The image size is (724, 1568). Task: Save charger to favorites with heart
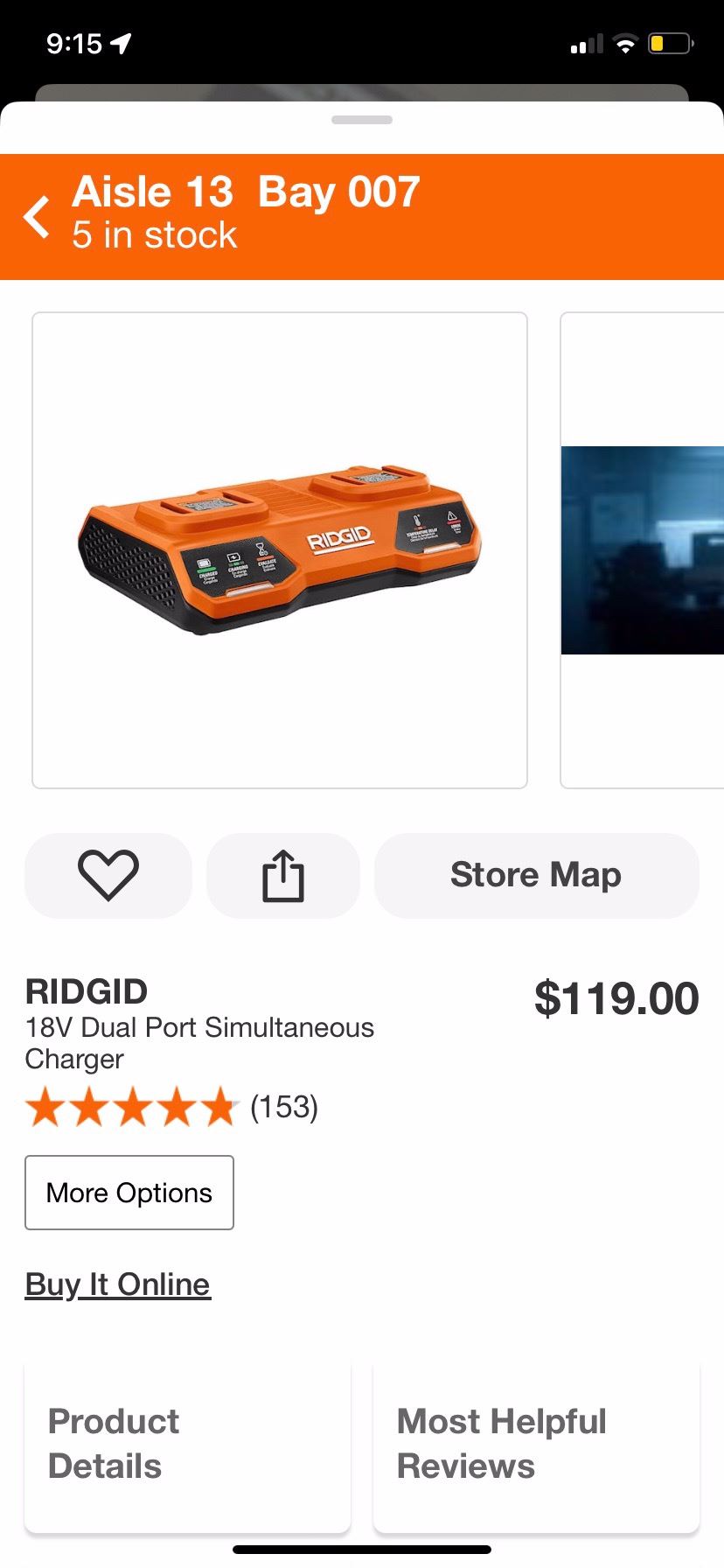(108, 875)
